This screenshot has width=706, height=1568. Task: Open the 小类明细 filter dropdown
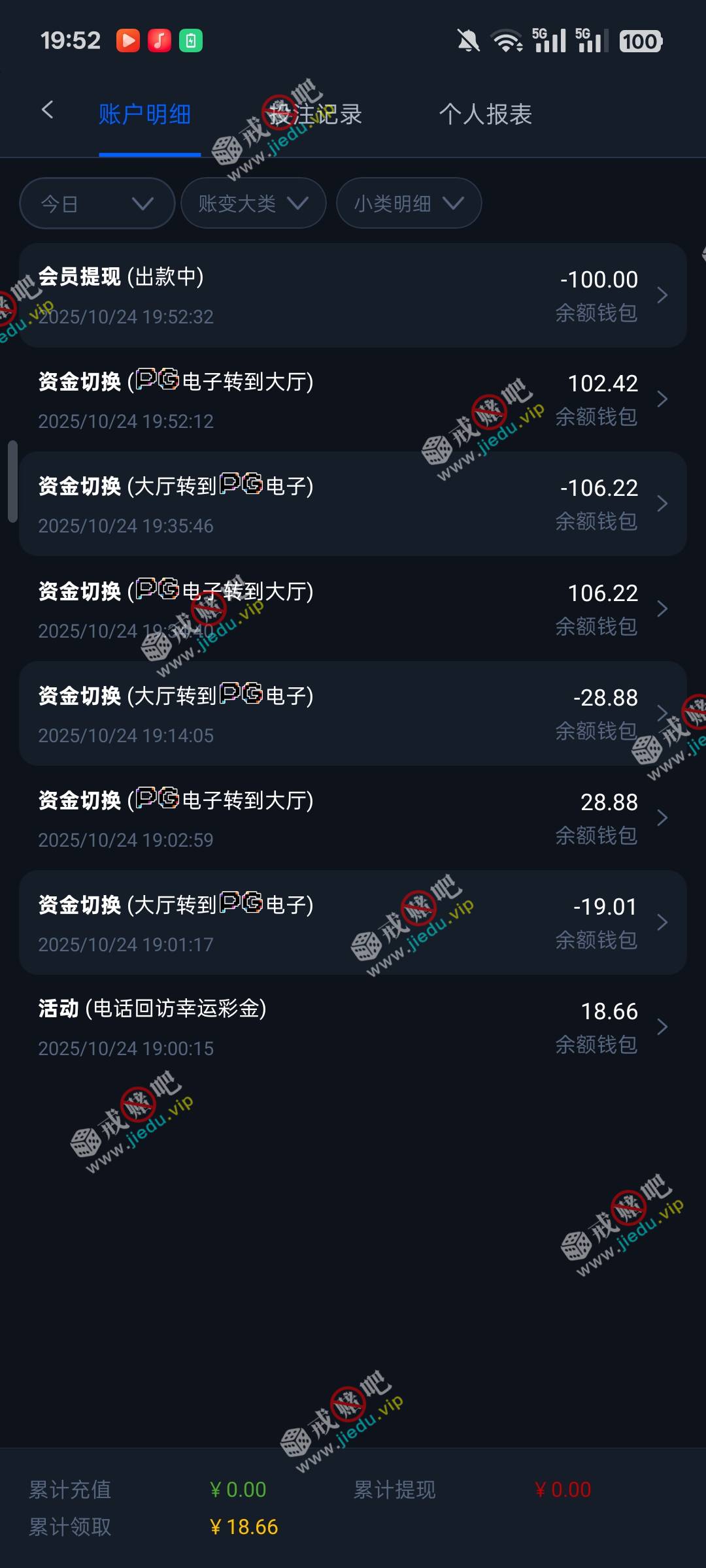click(x=409, y=203)
